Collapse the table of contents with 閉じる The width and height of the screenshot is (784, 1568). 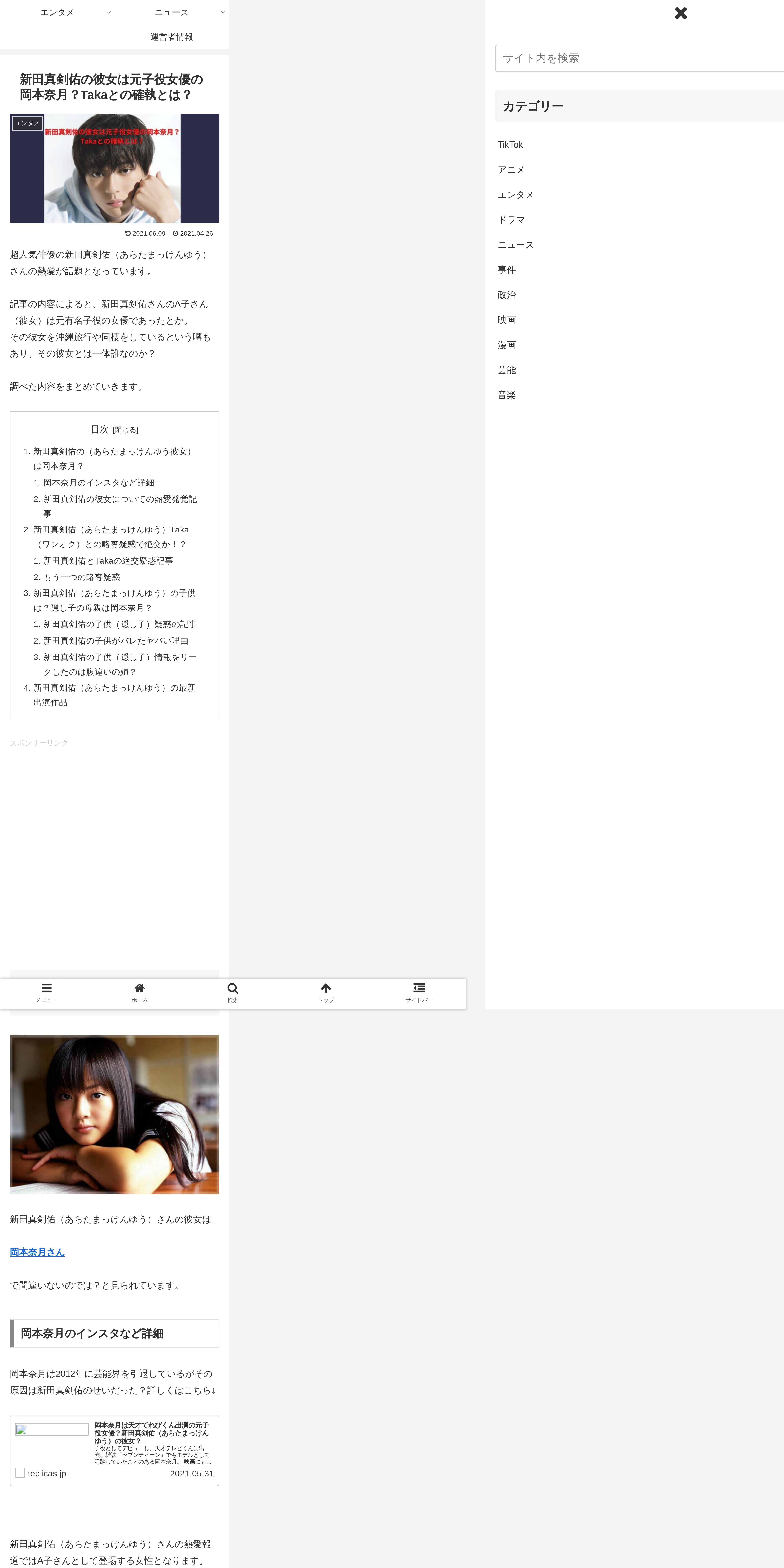click(x=125, y=430)
